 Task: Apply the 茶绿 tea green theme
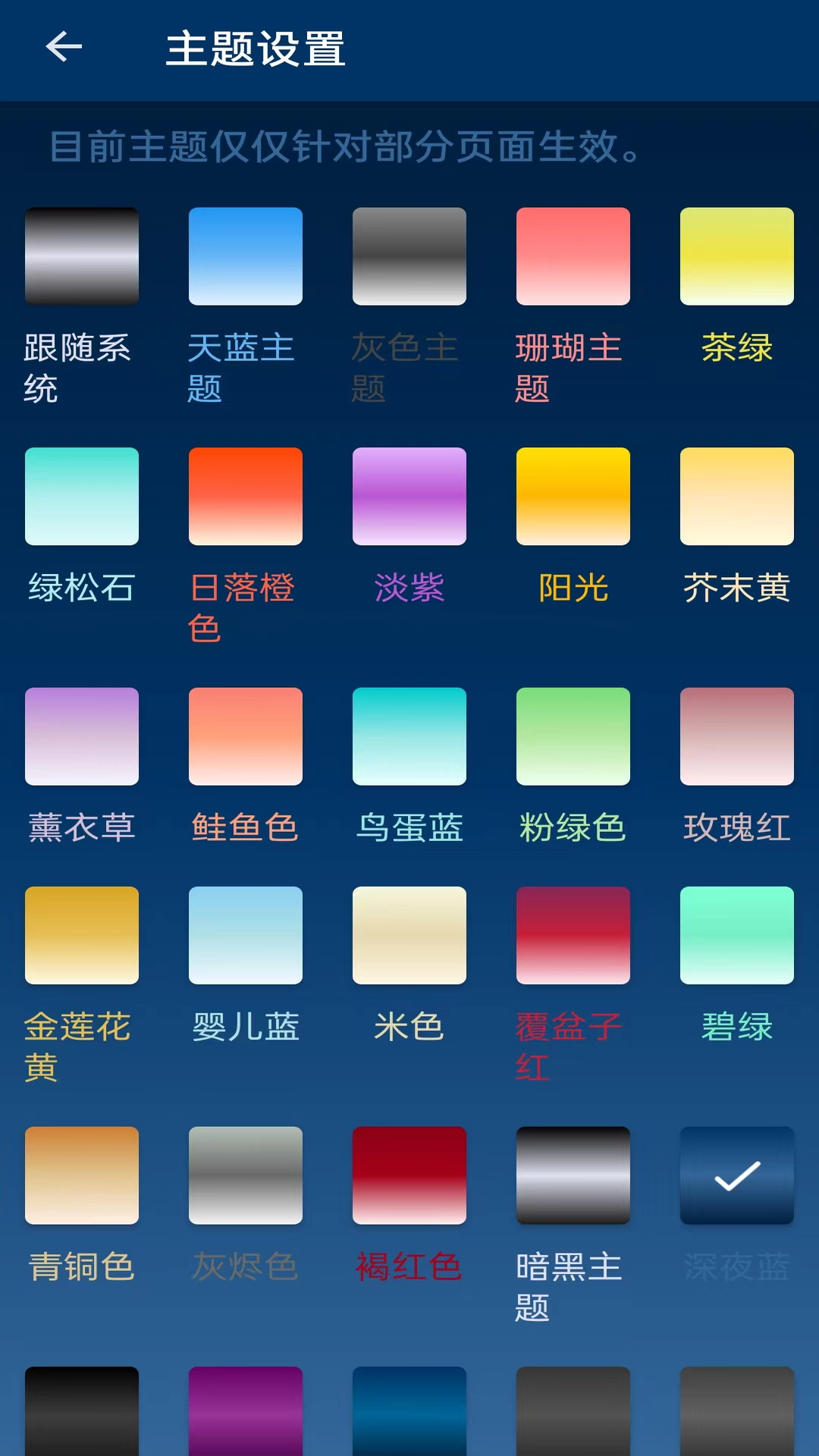click(736, 256)
